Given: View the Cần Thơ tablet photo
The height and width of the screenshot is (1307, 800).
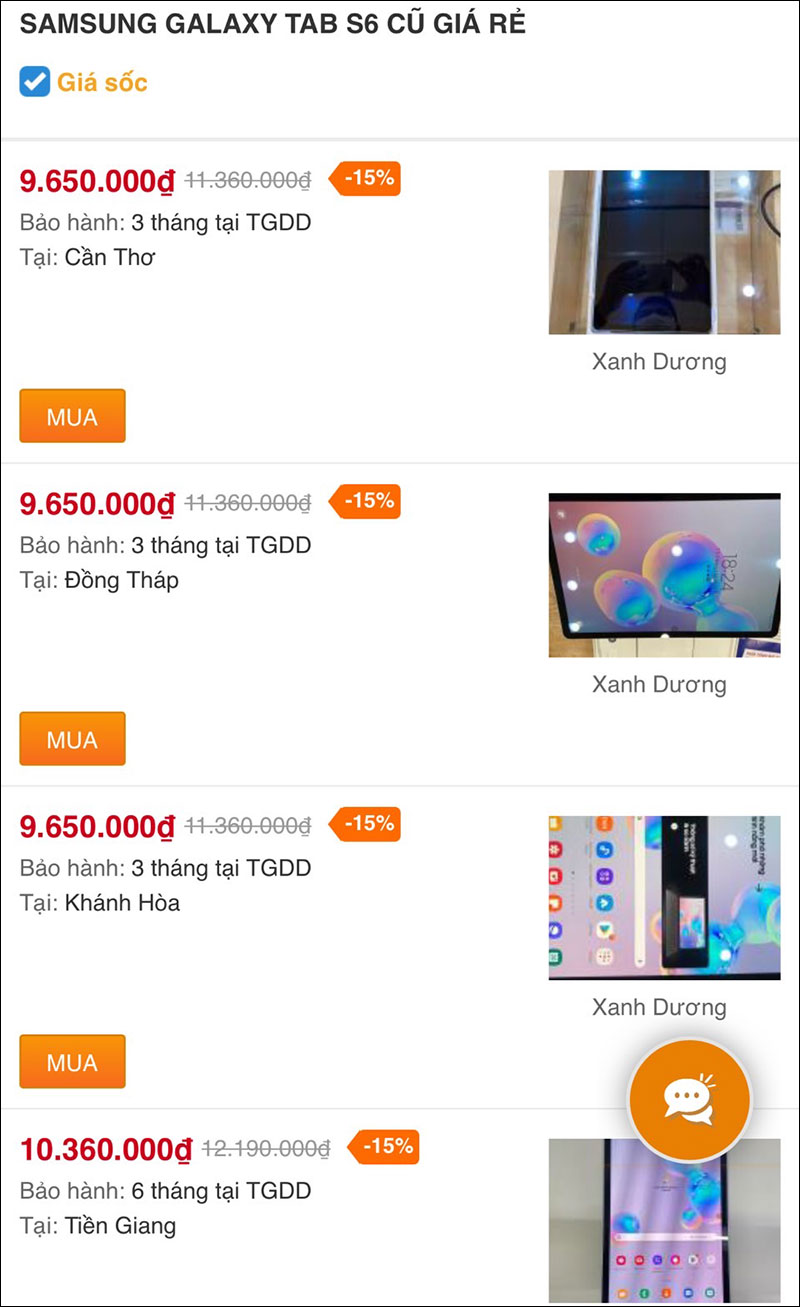Looking at the screenshot, I should [664, 252].
